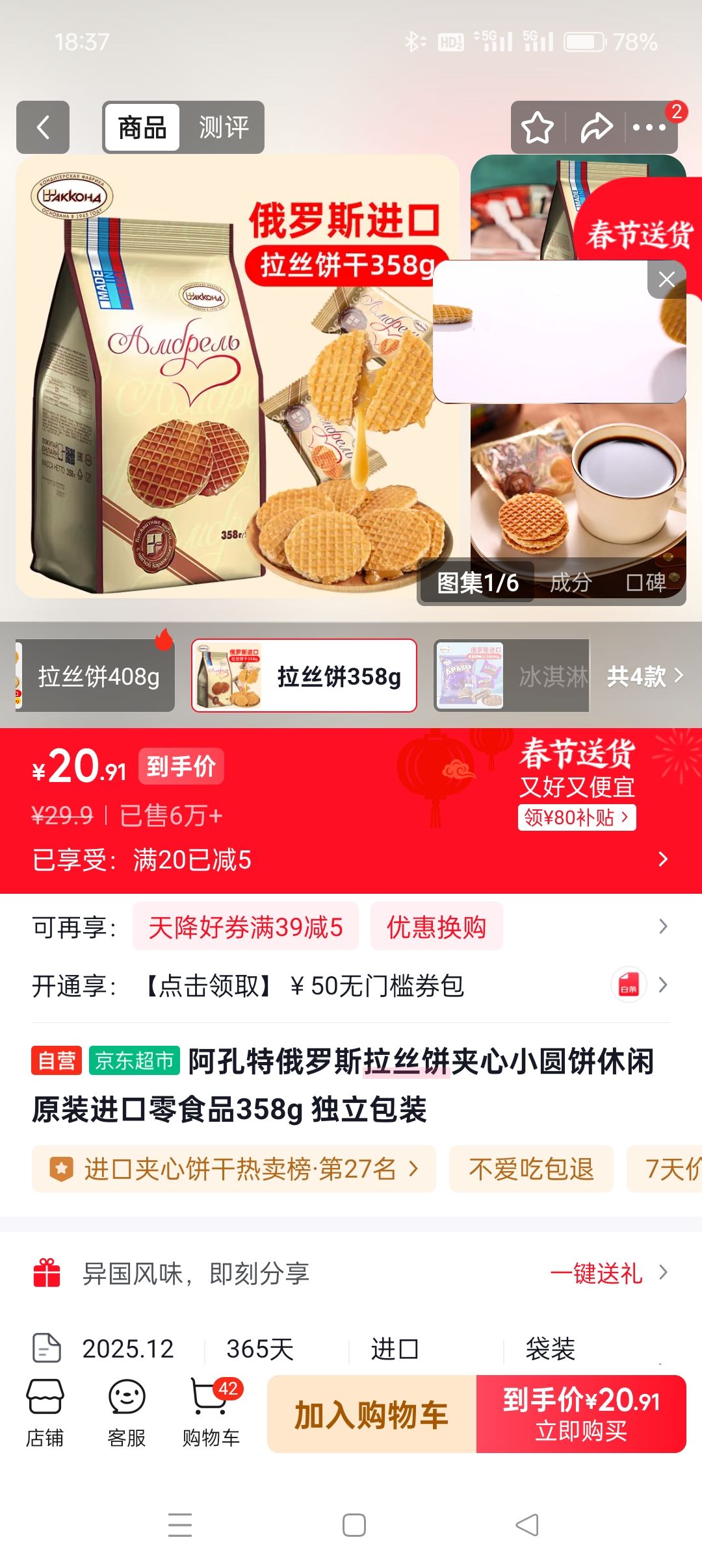Claim the 领¥80补贴 subsidy
Viewport: 702px width, 1568px height.
click(x=577, y=817)
